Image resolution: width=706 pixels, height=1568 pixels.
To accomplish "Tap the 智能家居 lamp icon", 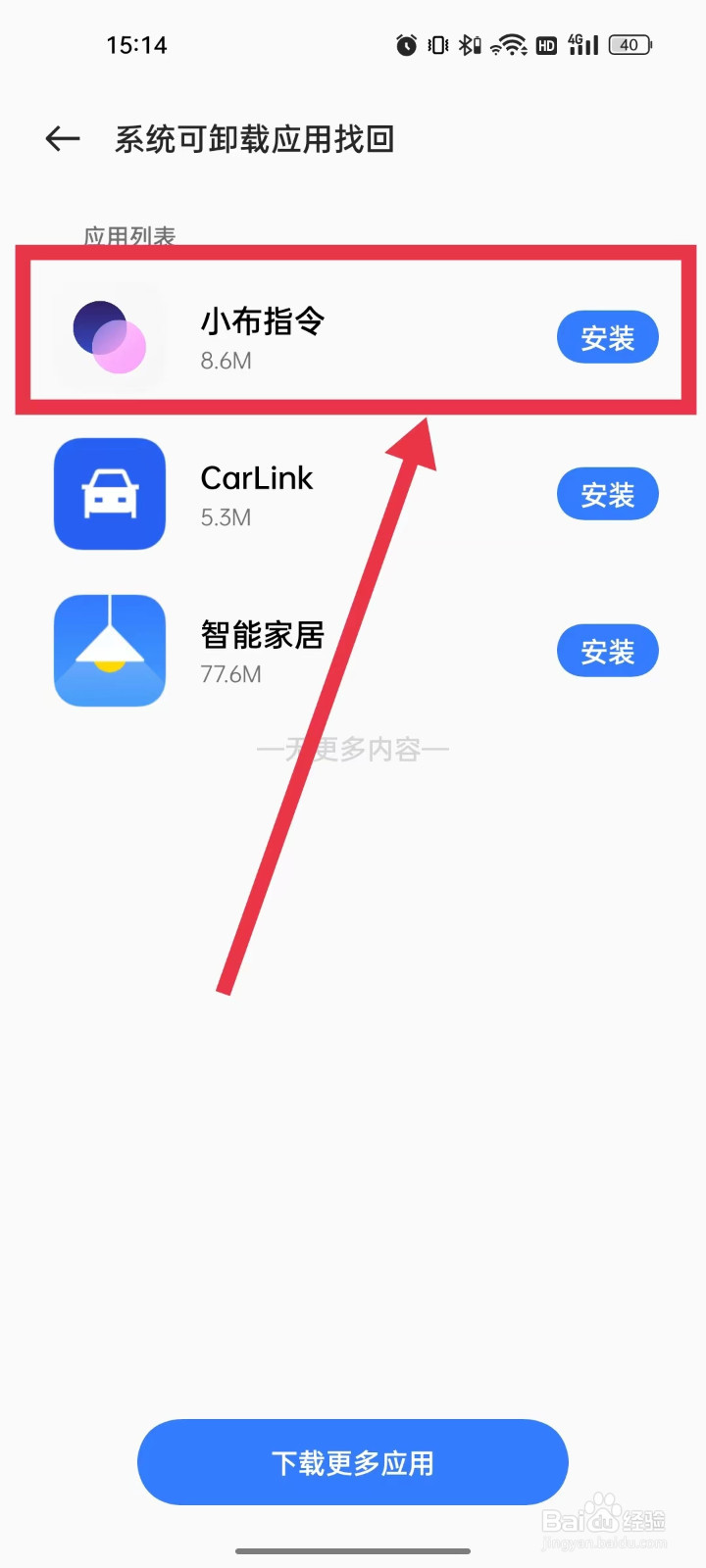I will (109, 650).
